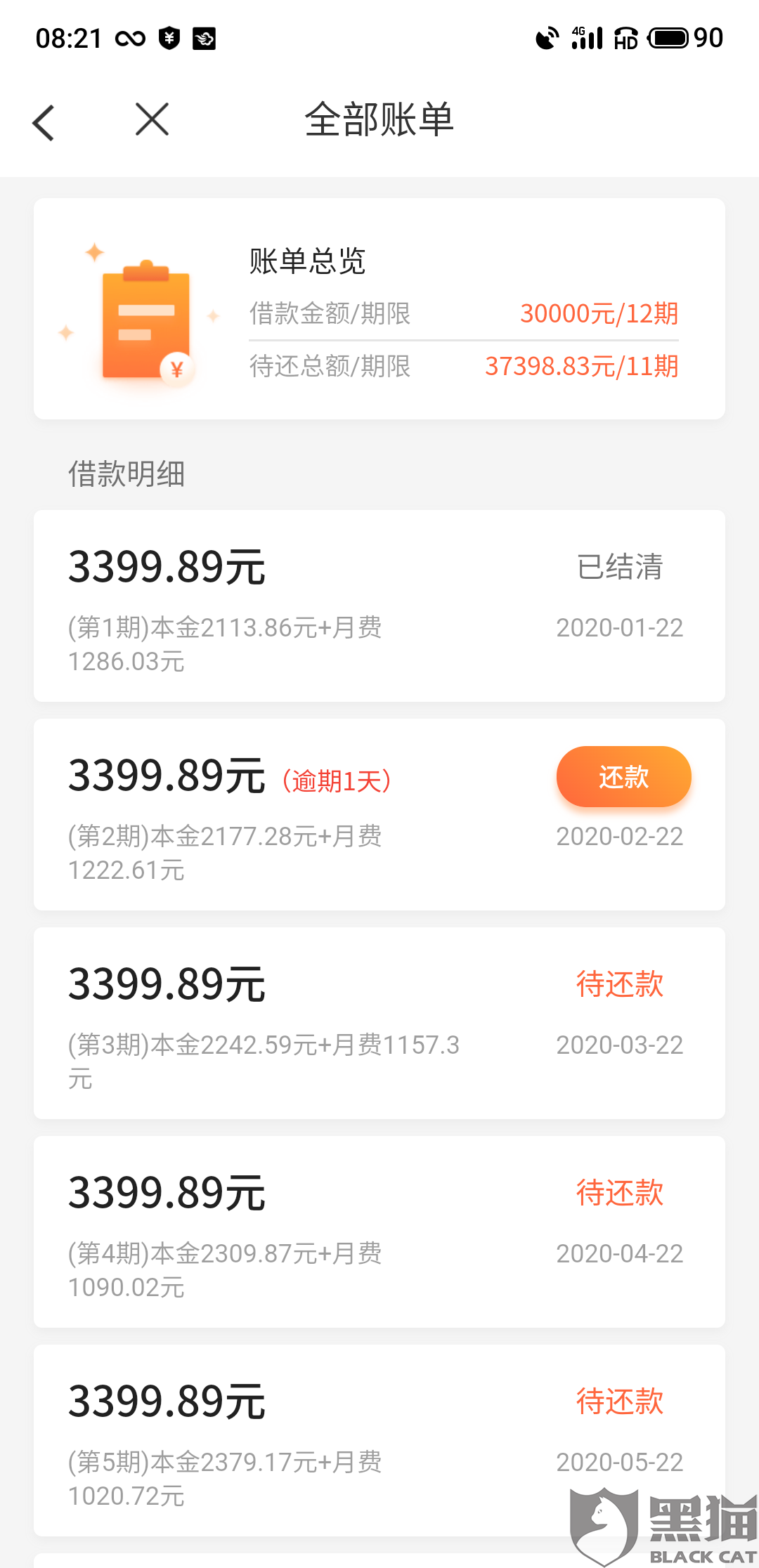
Task: Tap 还款 to repay the overdue installment
Action: (x=623, y=776)
